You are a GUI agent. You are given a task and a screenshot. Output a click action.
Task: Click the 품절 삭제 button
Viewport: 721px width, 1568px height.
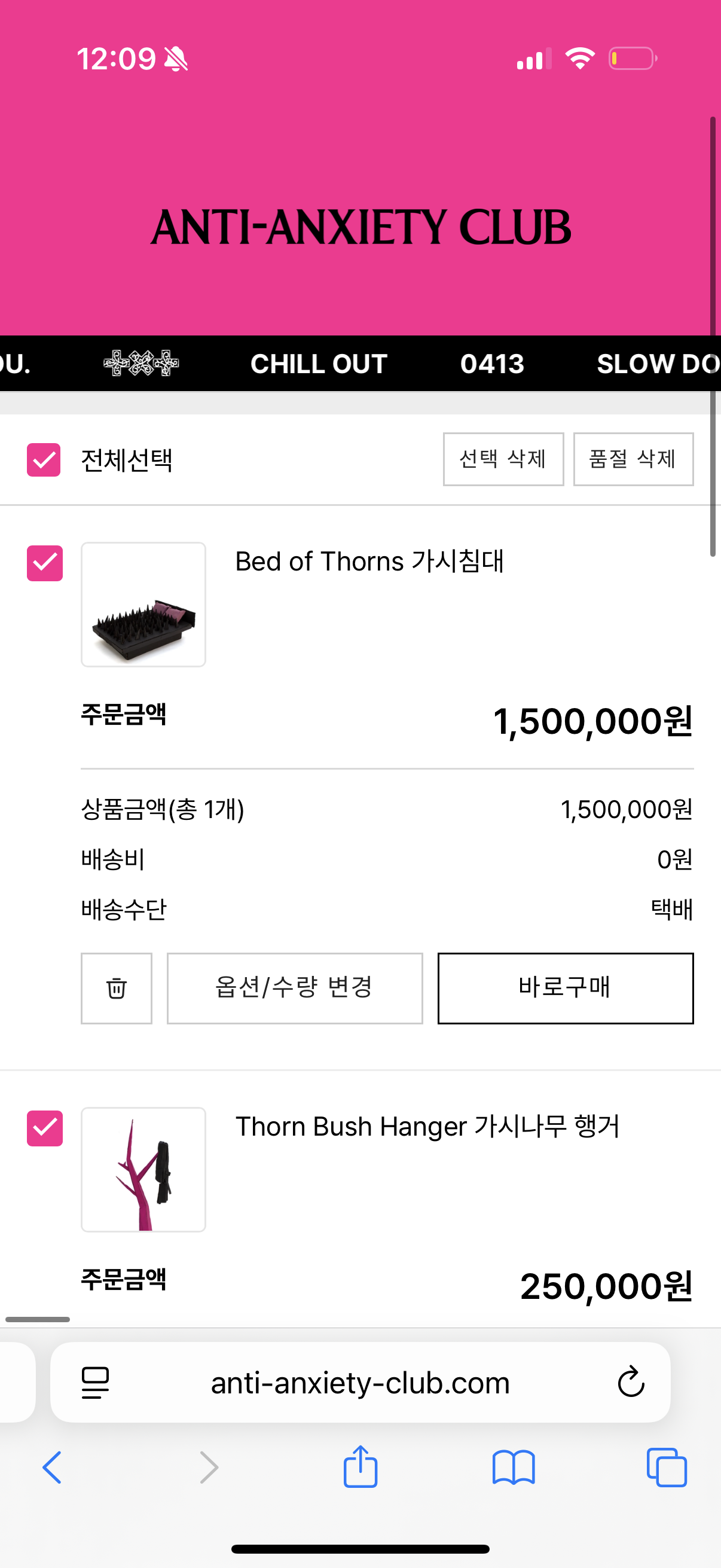633,459
